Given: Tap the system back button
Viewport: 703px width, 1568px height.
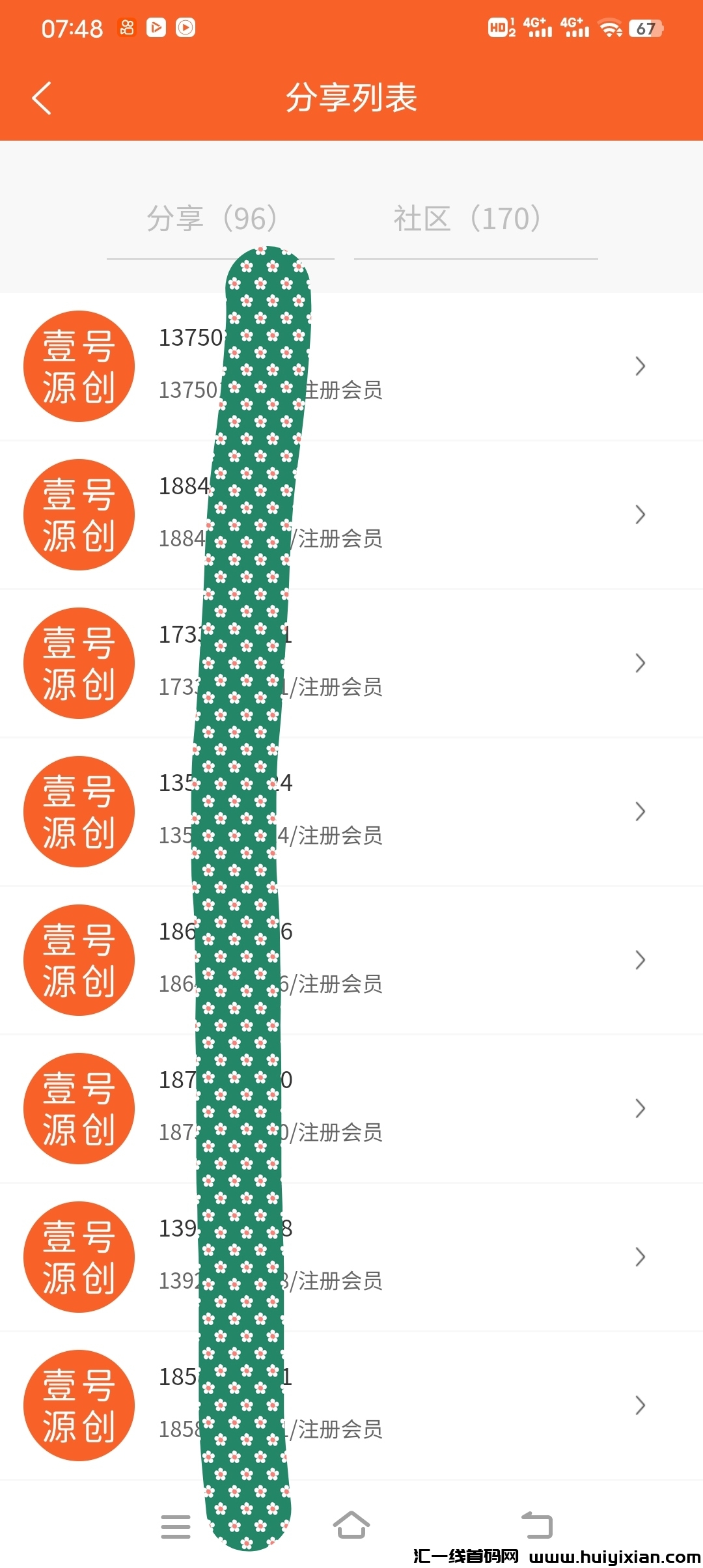Looking at the screenshot, I should pyautogui.click(x=537, y=1525).
